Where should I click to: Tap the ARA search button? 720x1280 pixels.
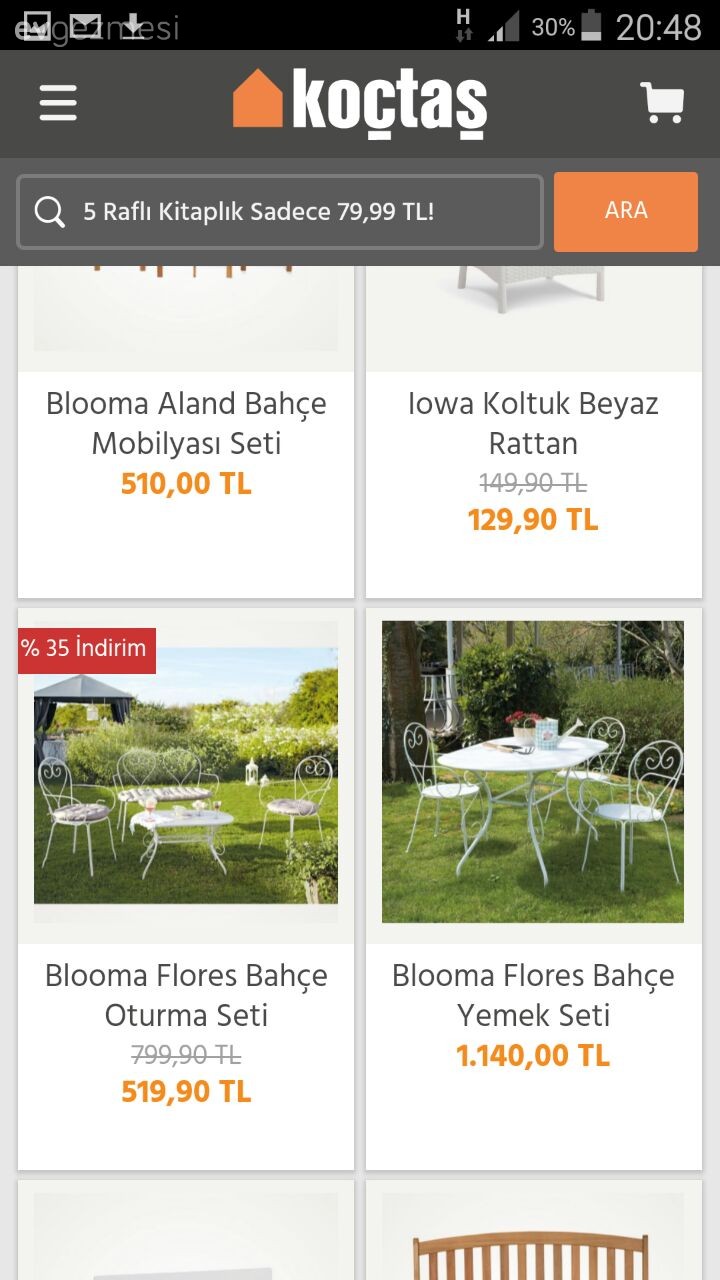point(625,211)
